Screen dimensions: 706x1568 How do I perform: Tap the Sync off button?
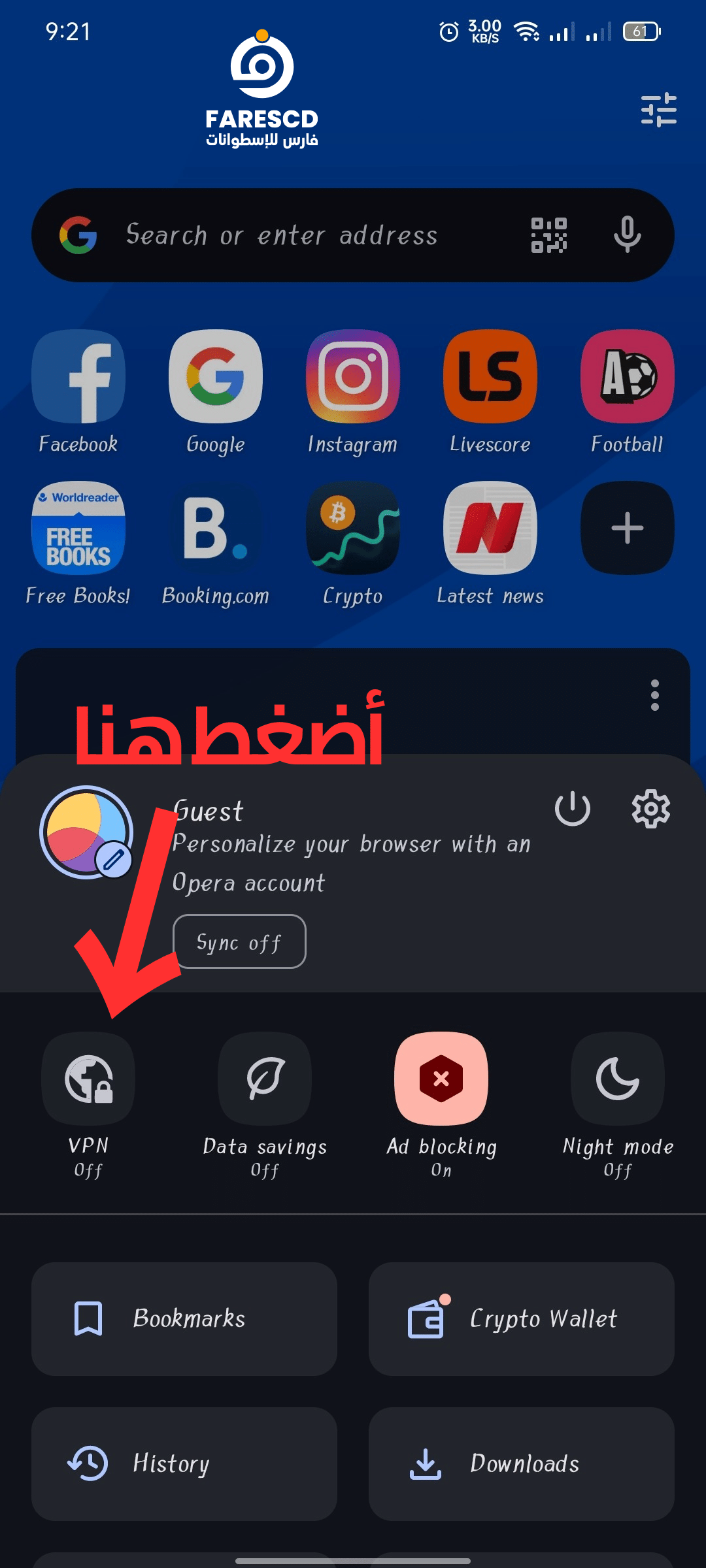[x=239, y=941]
